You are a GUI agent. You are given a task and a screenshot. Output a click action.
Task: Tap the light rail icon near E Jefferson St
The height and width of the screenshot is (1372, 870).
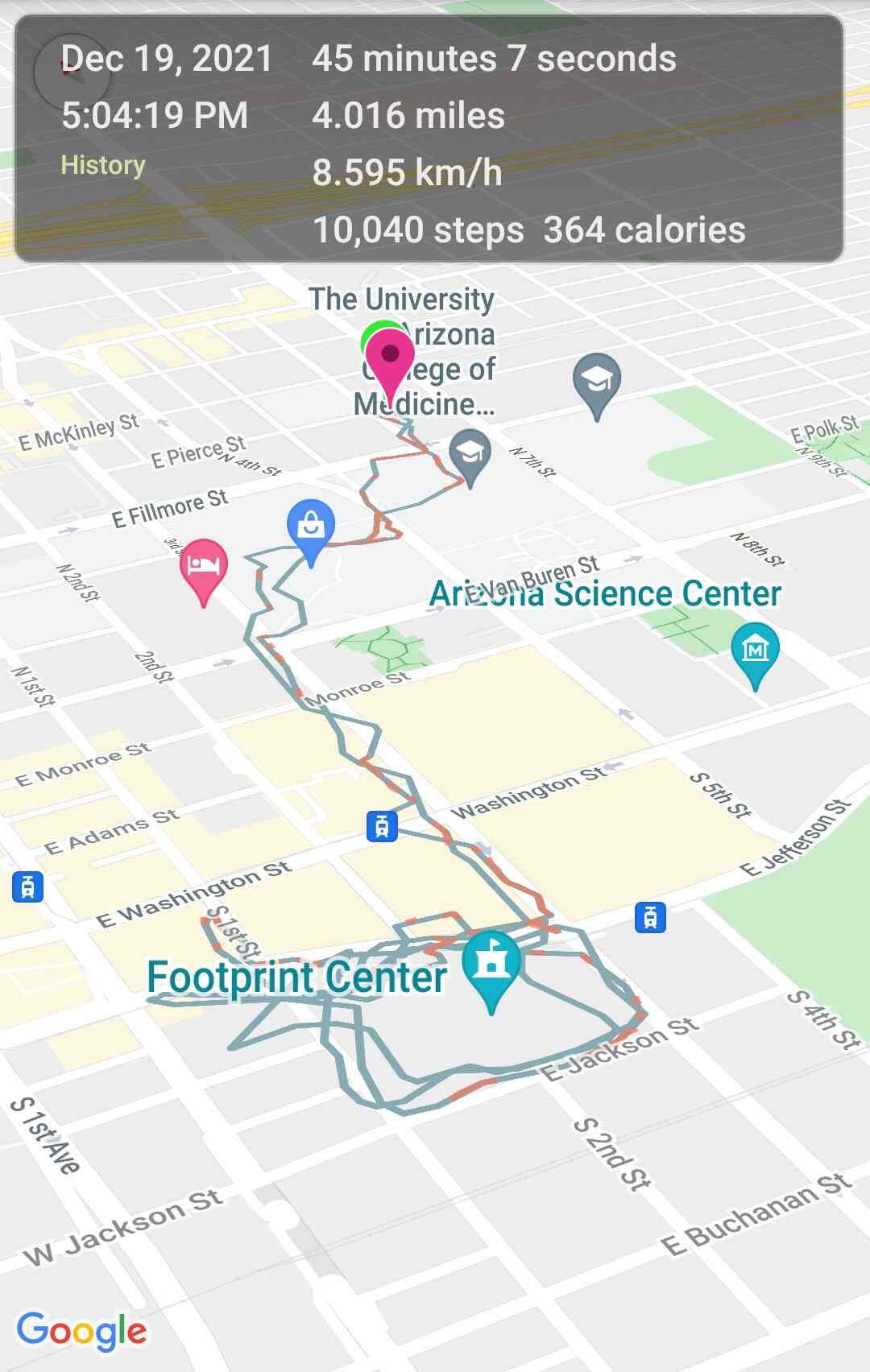point(648,915)
